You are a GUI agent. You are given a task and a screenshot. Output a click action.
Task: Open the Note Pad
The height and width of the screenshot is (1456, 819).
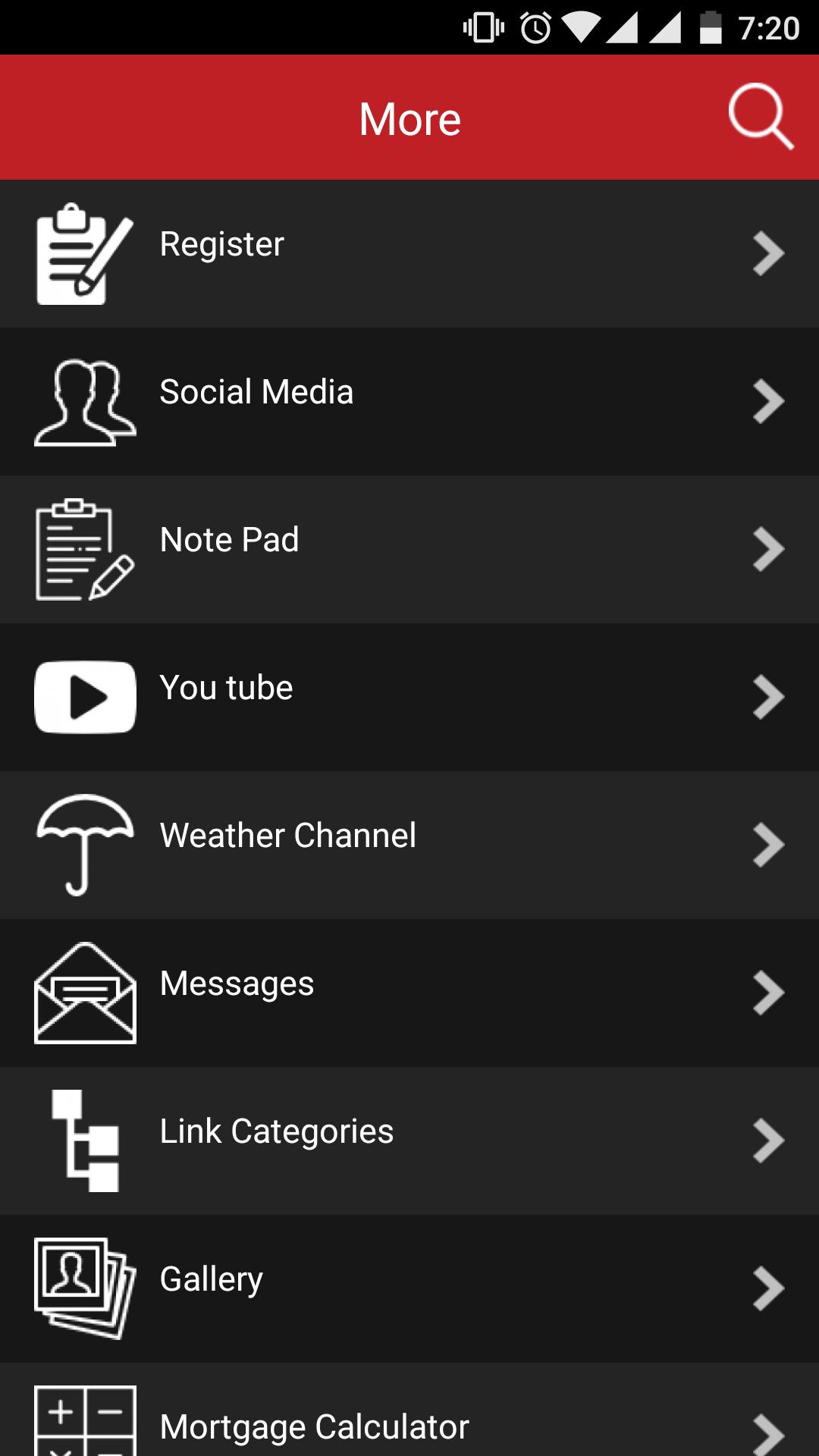point(409,549)
